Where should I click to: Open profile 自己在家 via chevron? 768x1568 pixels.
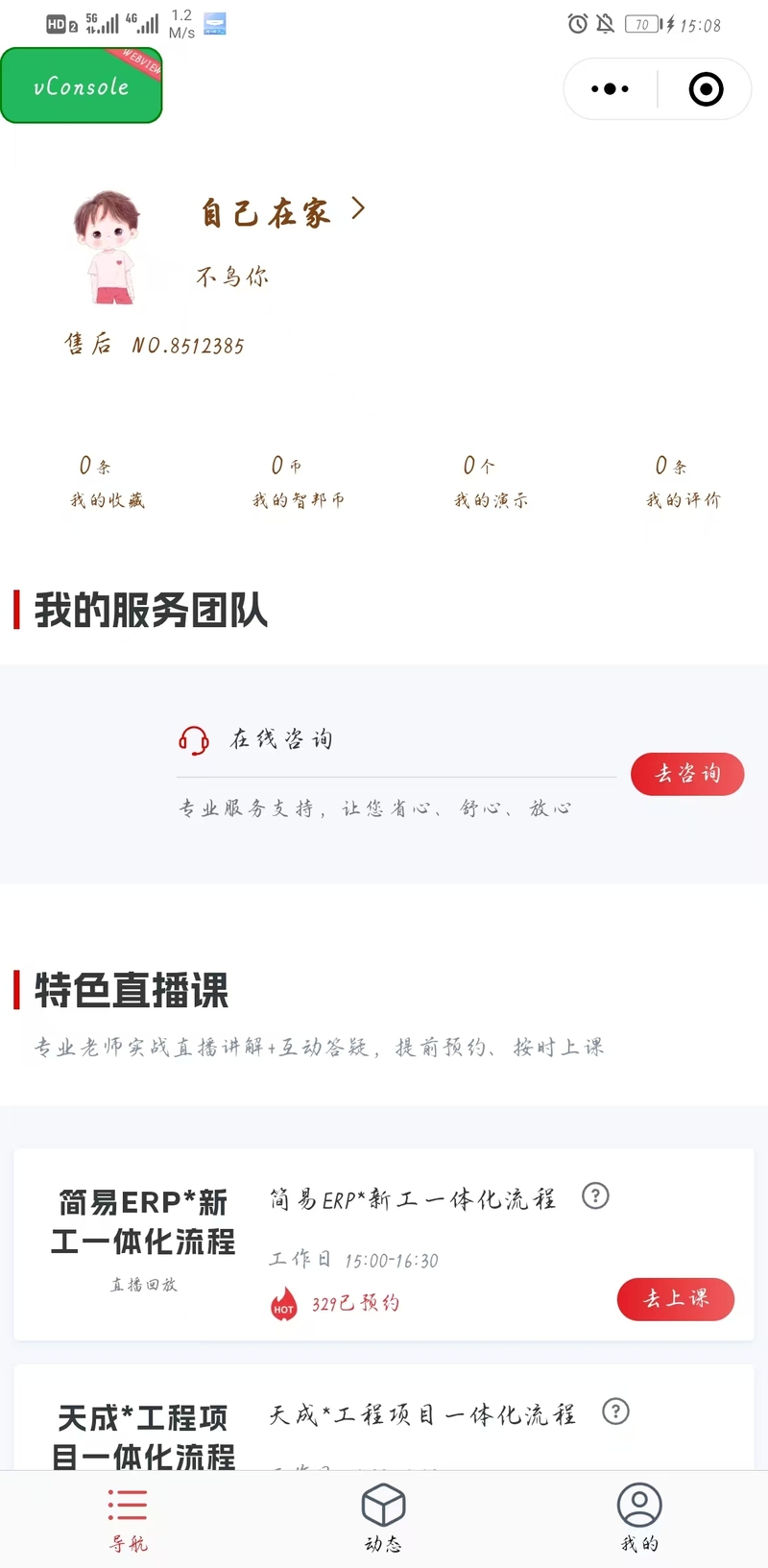358,208
